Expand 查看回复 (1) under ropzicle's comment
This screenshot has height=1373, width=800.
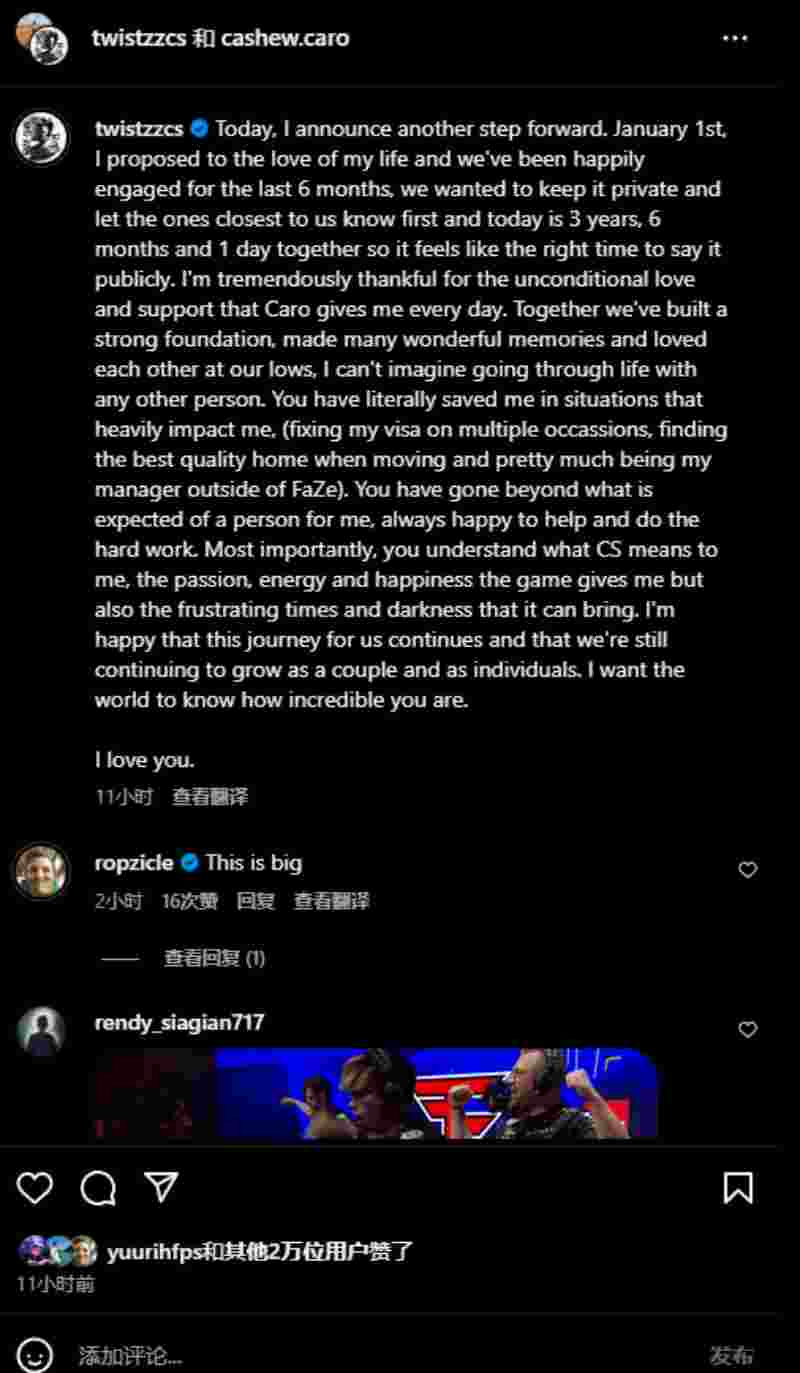214,958
